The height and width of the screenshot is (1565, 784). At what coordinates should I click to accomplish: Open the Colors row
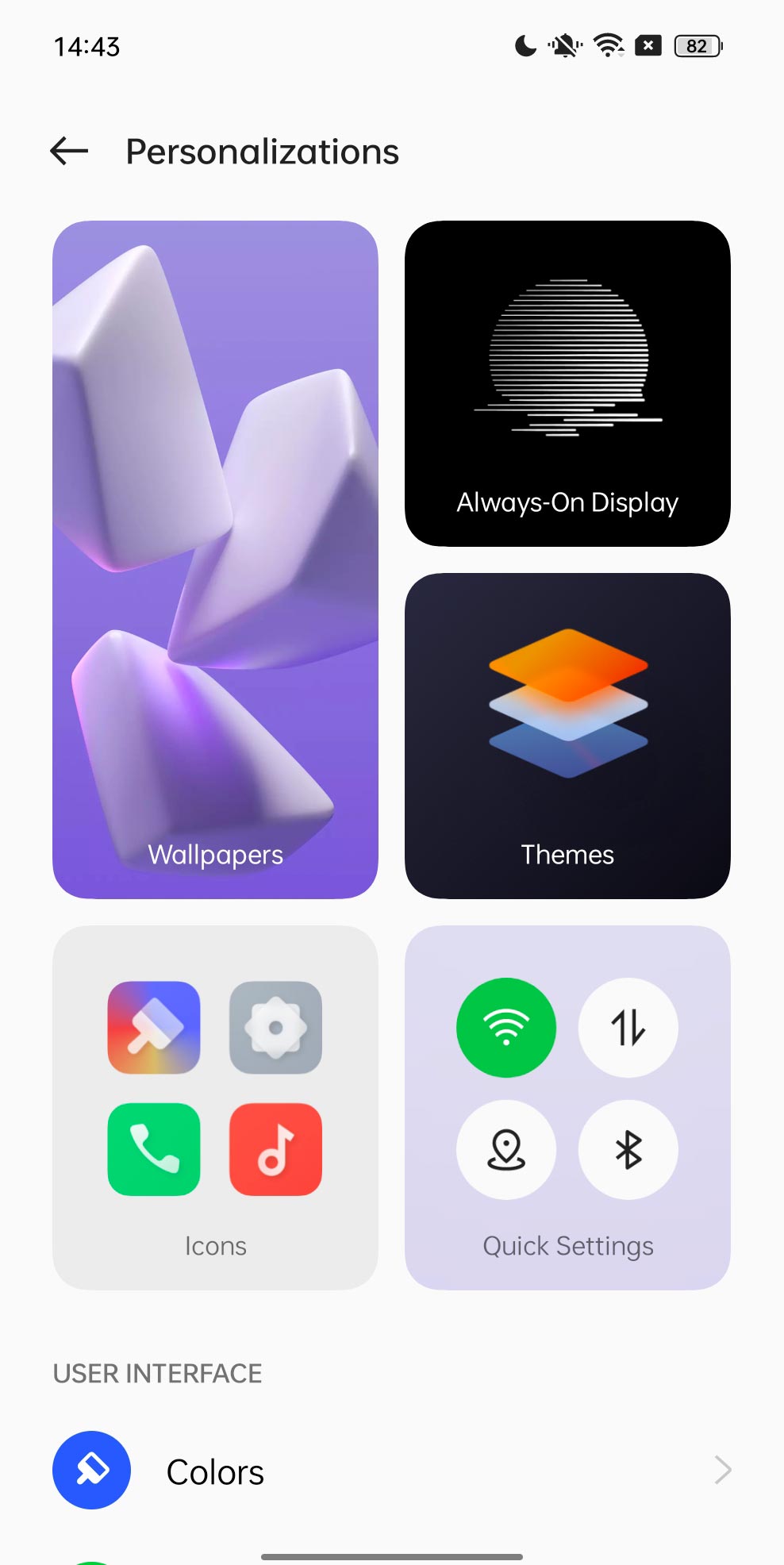tap(392, 1471)
